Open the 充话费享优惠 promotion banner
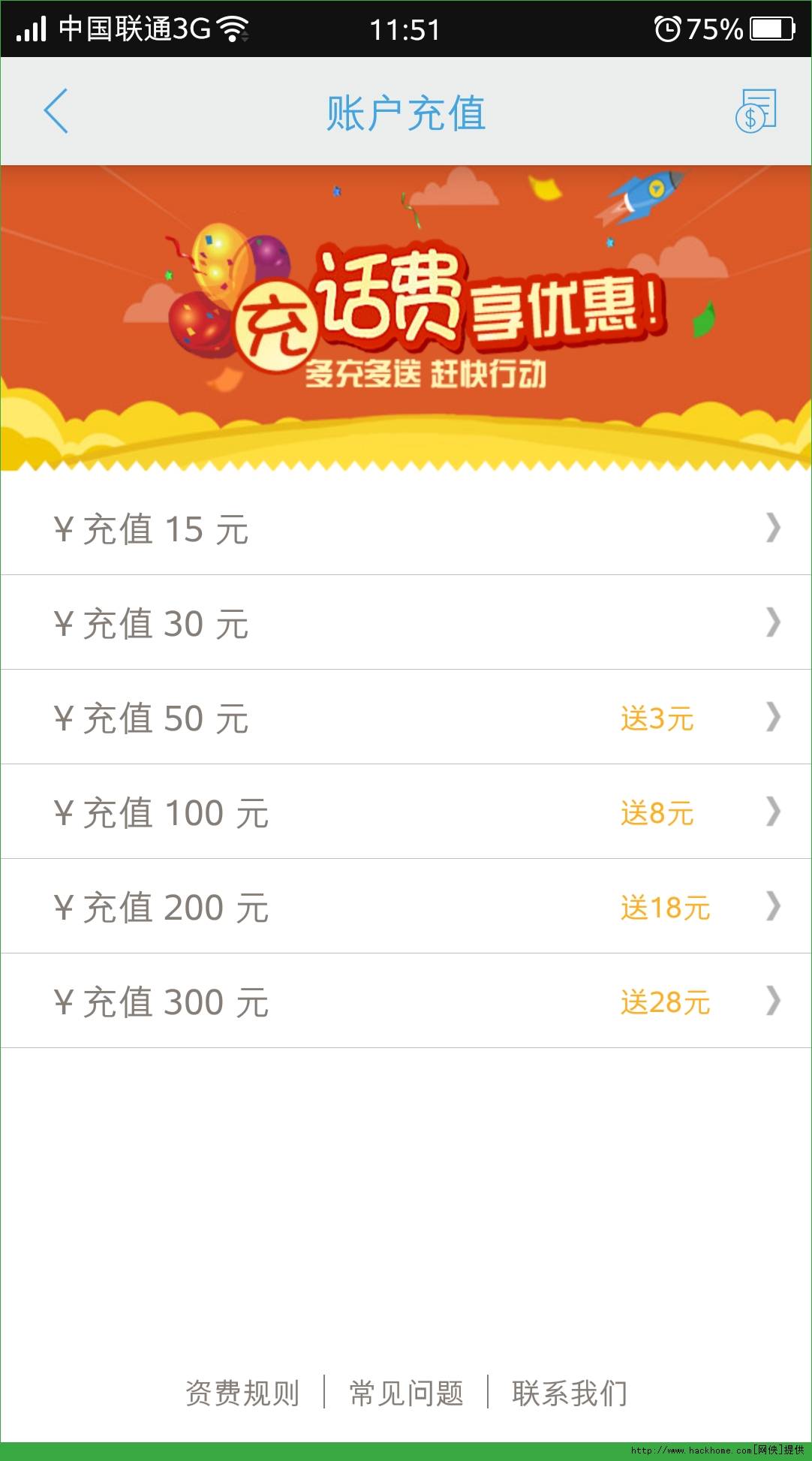The image size is (812, 1461). (x=406, y=318)
